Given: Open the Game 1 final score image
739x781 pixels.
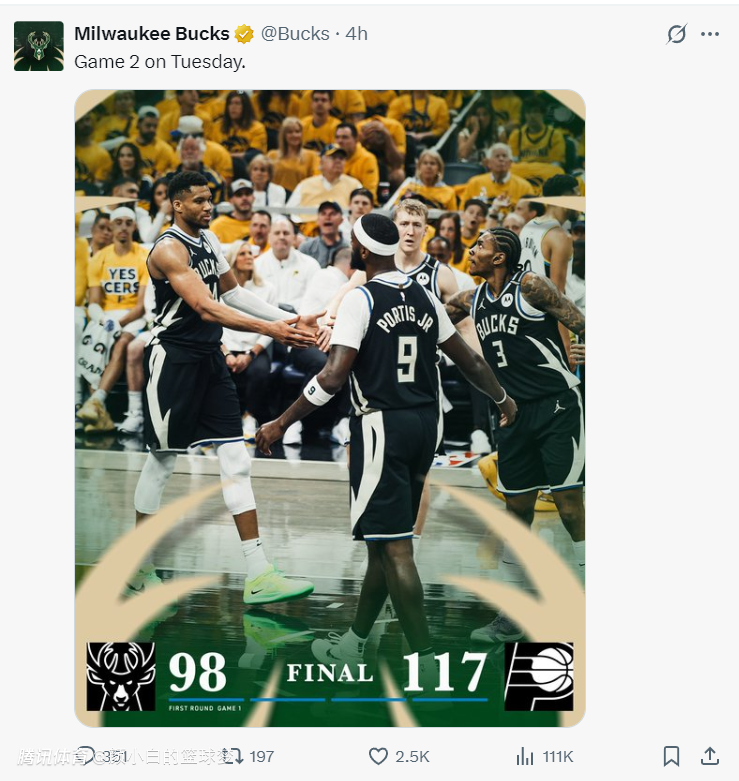Looking at the screenshot, I should tap(330, 408).
